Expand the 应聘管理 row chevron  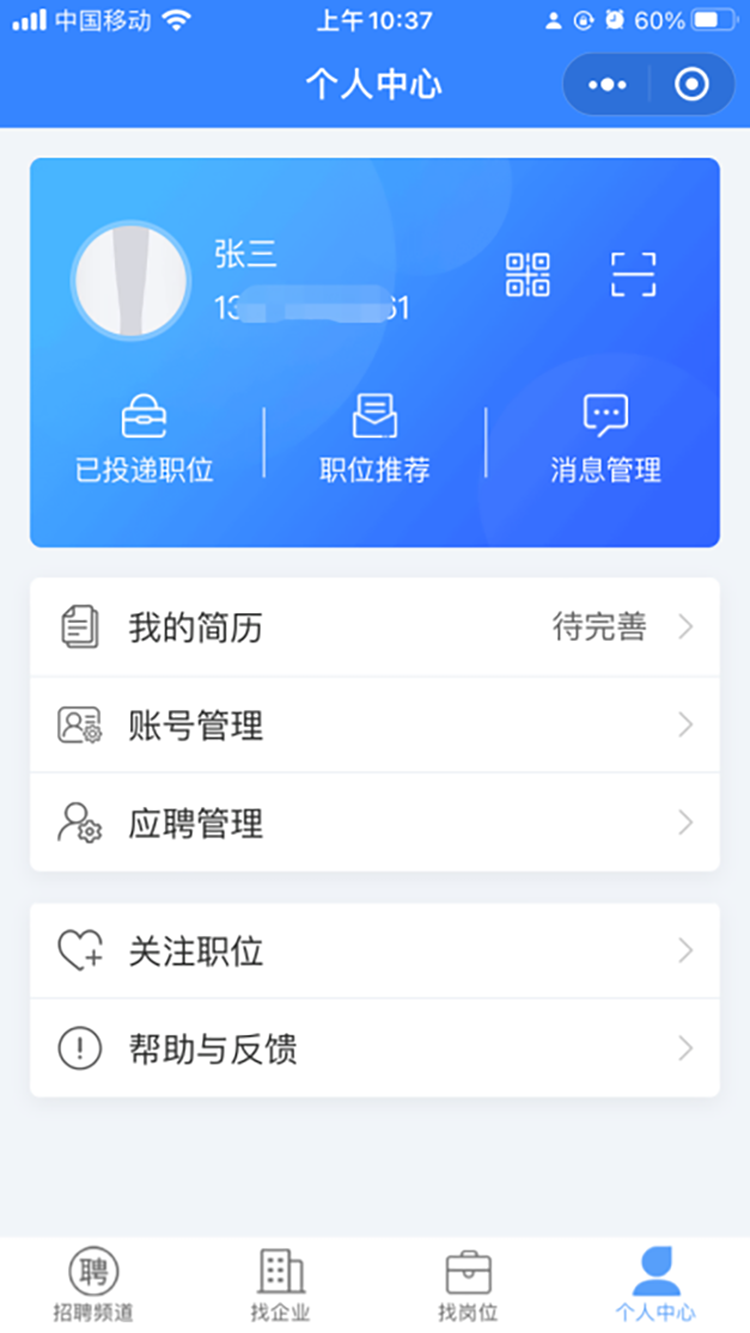pyautogui.click(x=685, y=823)
